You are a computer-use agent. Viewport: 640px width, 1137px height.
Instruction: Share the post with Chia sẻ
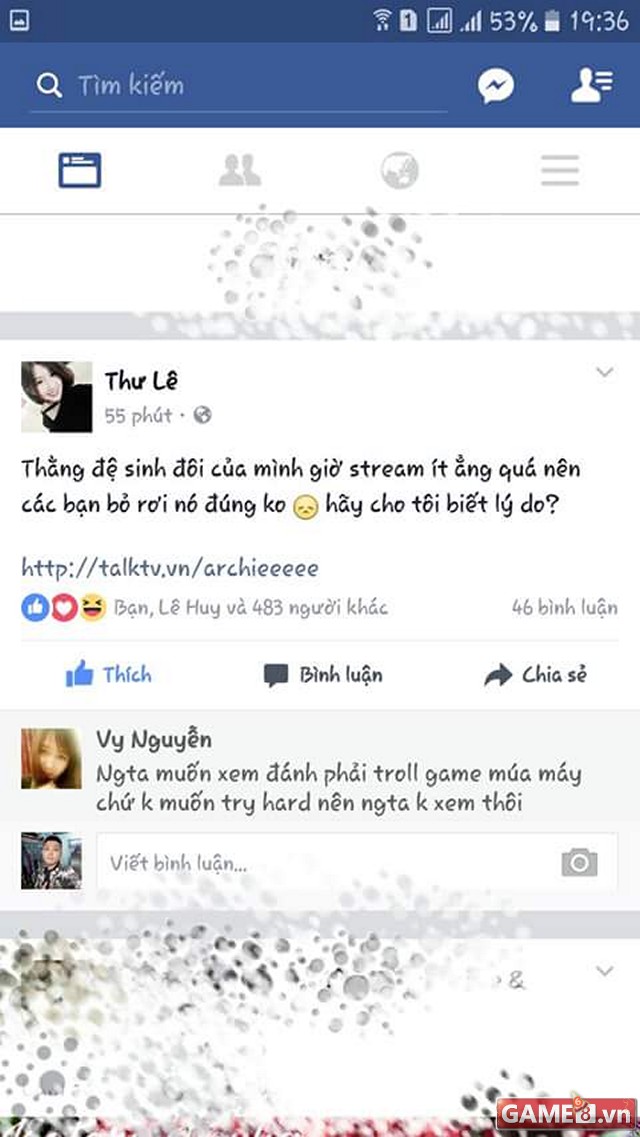point(535,675)
